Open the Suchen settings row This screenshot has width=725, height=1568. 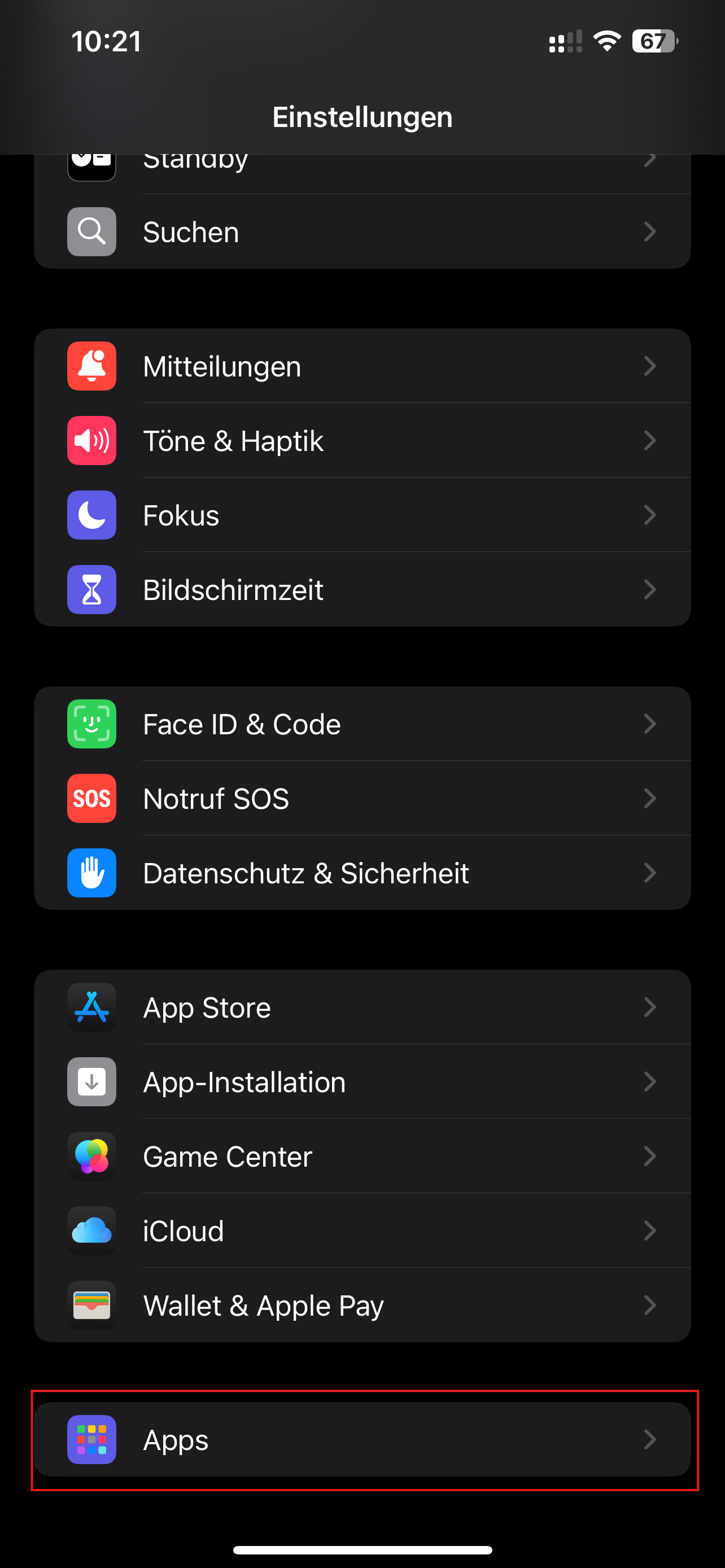(362, 232)
